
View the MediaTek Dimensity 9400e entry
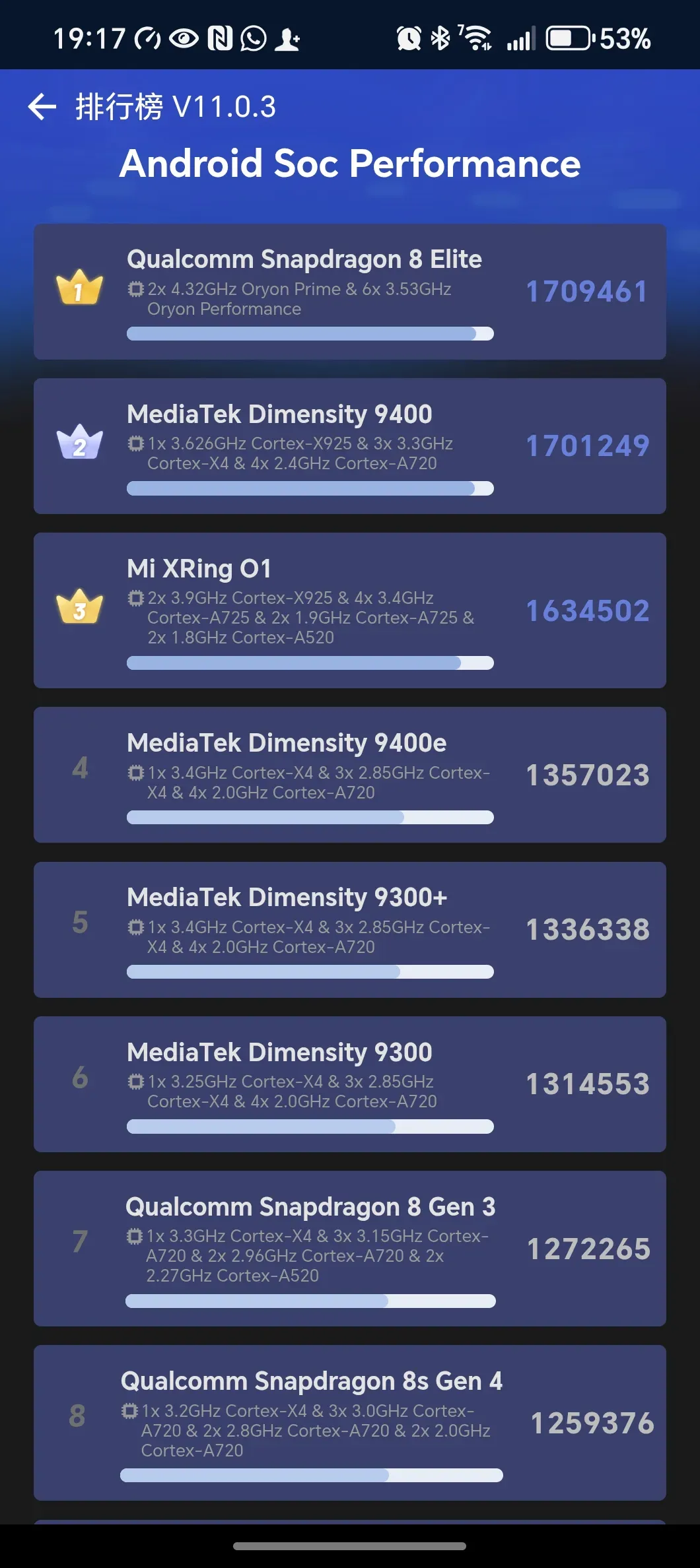pos(349,775)
